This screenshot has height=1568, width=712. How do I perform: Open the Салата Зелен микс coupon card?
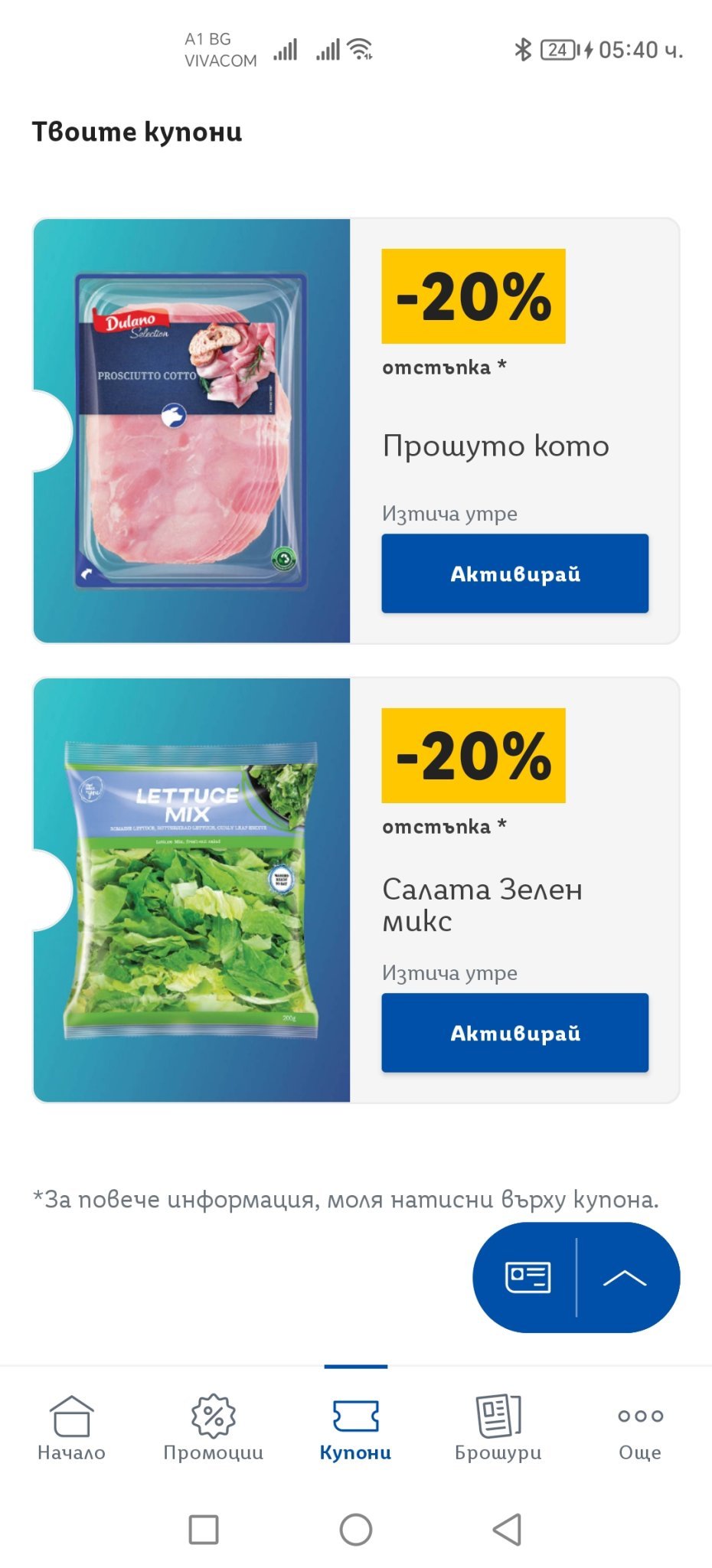(356, 890)
